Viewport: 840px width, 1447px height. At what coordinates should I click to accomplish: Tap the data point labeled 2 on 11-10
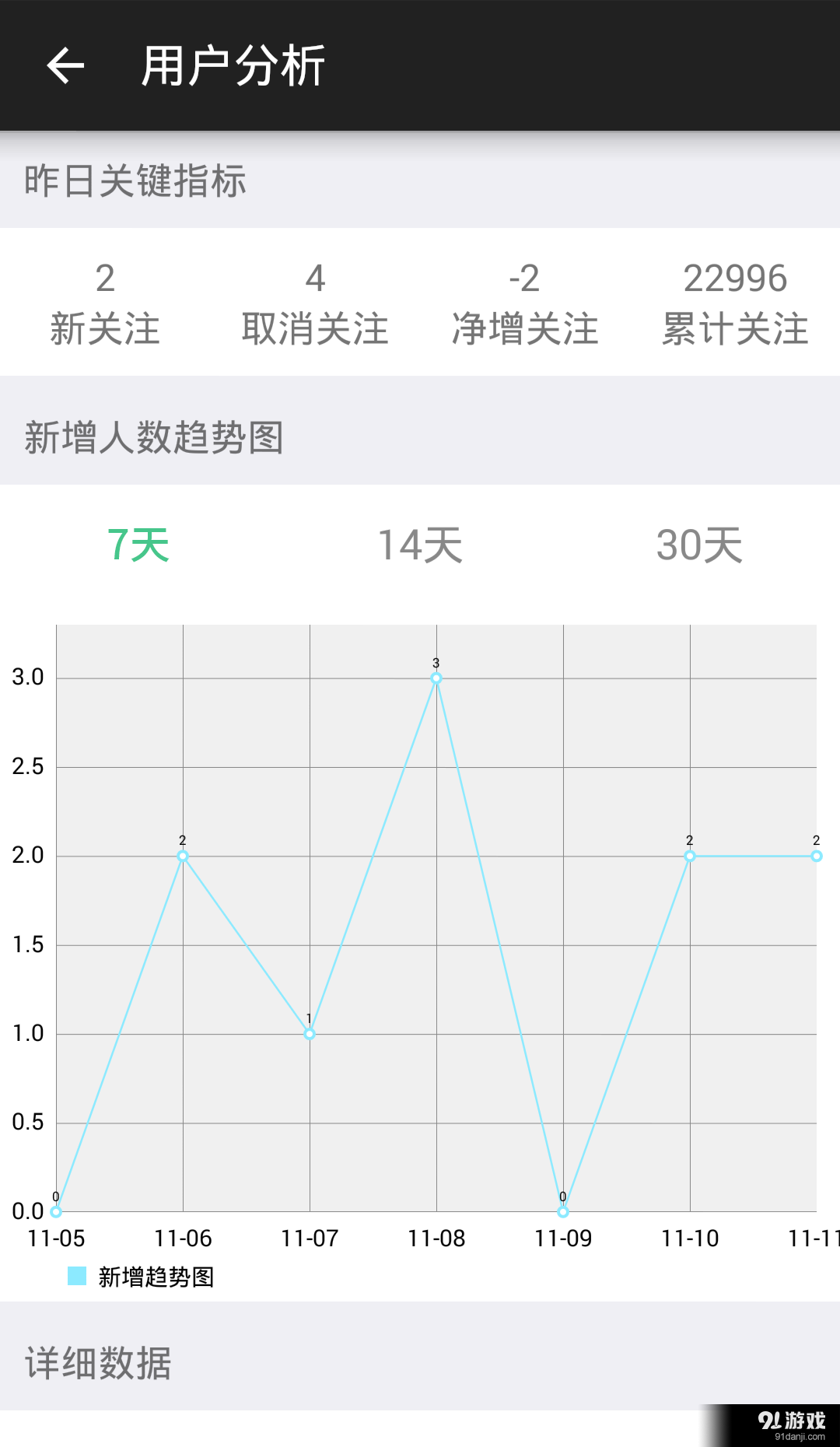coord(689,856)
